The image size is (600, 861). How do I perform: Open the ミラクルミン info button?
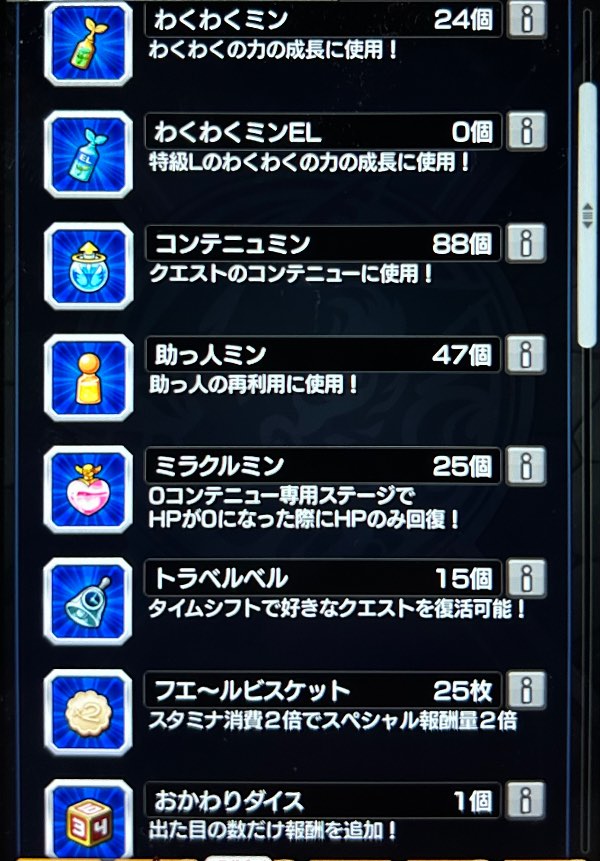tap(526, 465)
